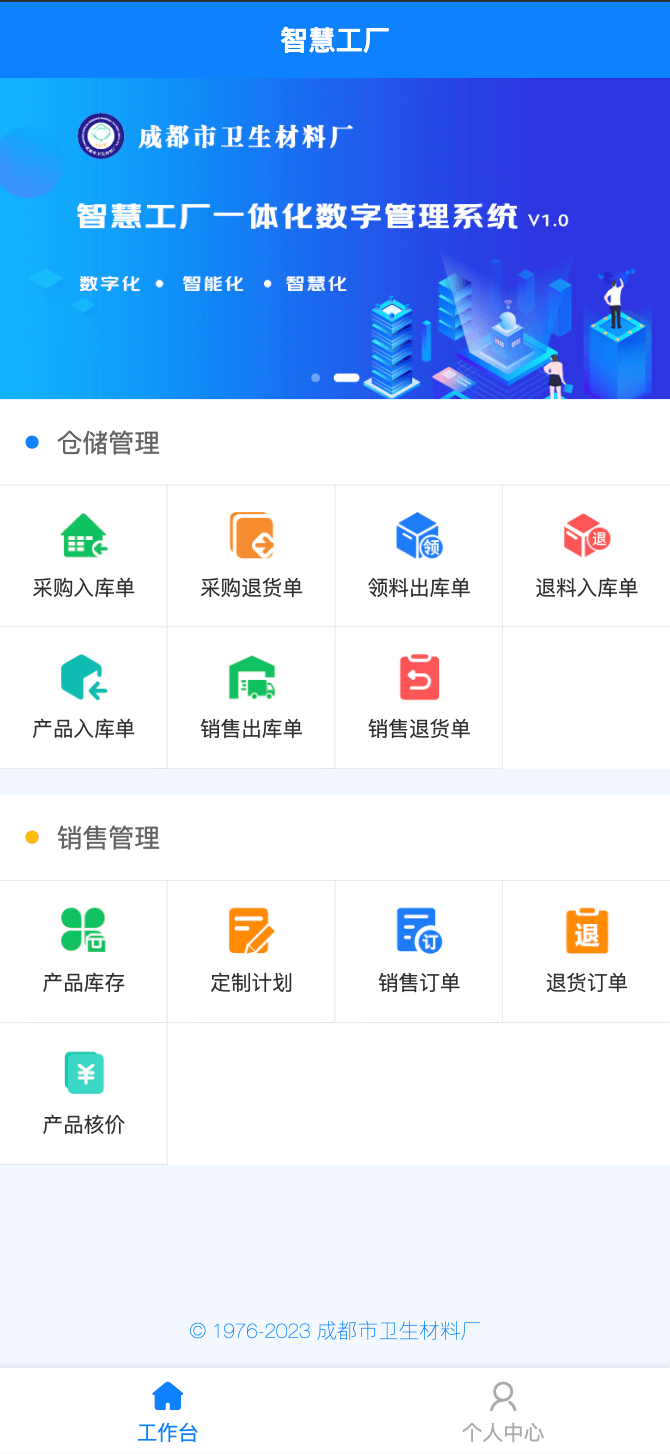Screen dimensions: 670x1454
Task: Select 领料出库单 entry
Action: (x=419, y=556)
